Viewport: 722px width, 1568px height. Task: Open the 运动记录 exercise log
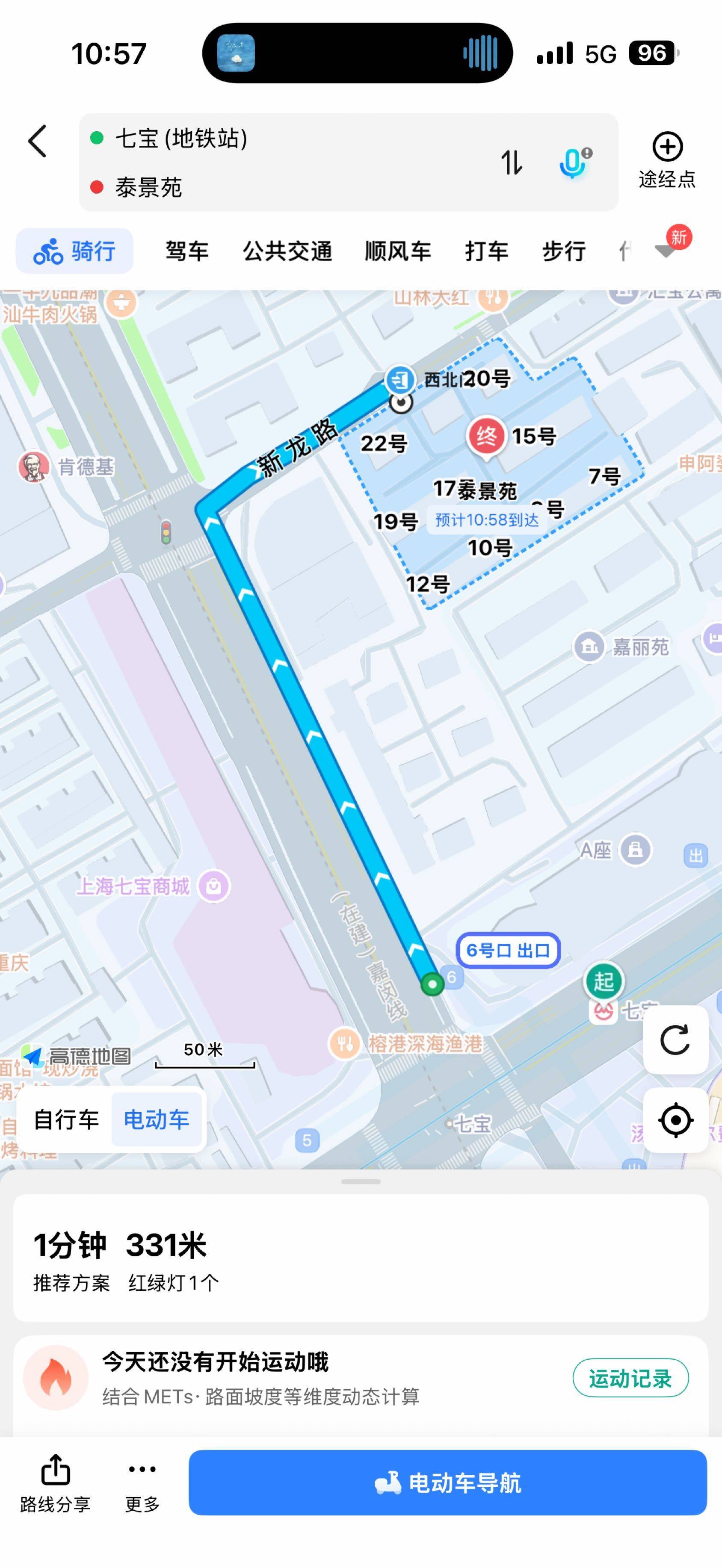coord(630,1378)
